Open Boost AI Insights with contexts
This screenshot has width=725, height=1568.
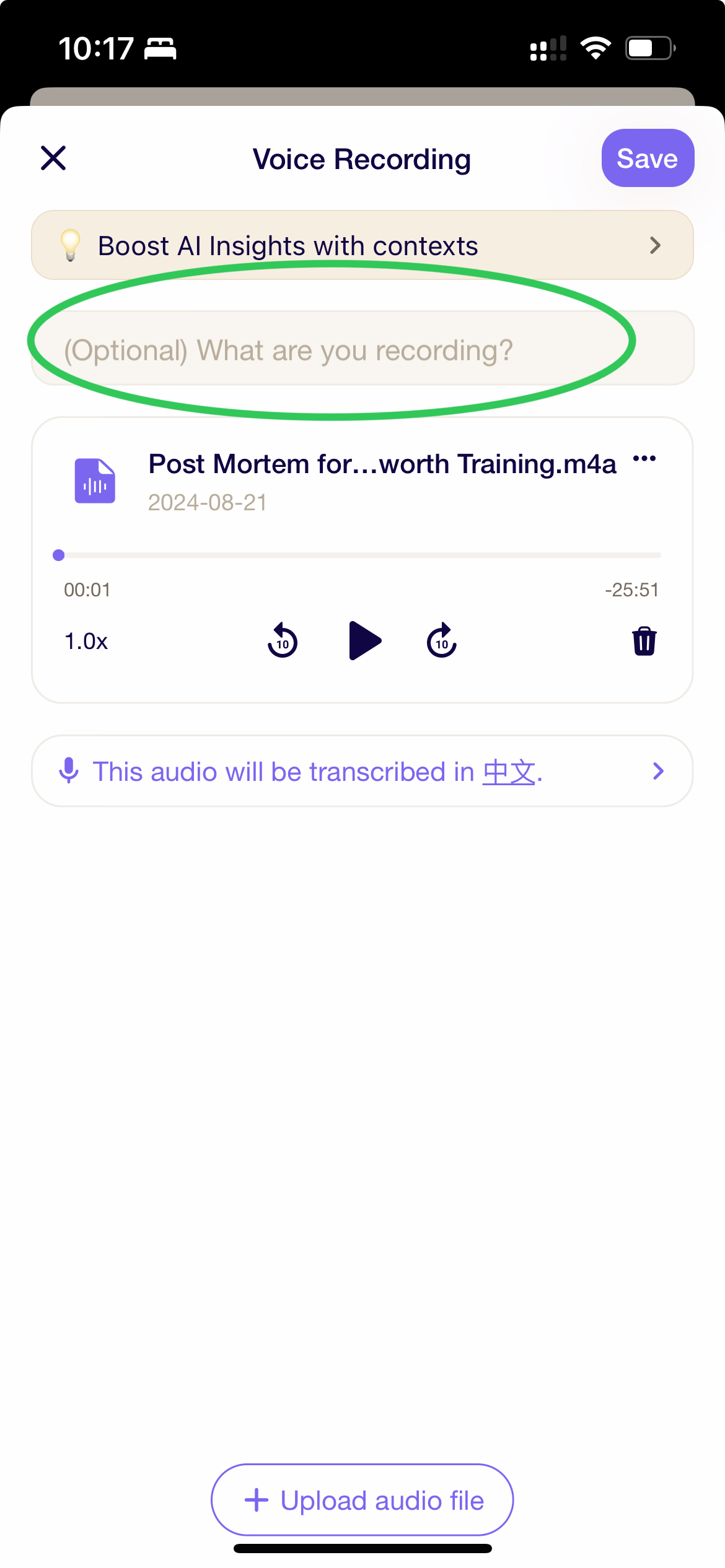362,246
